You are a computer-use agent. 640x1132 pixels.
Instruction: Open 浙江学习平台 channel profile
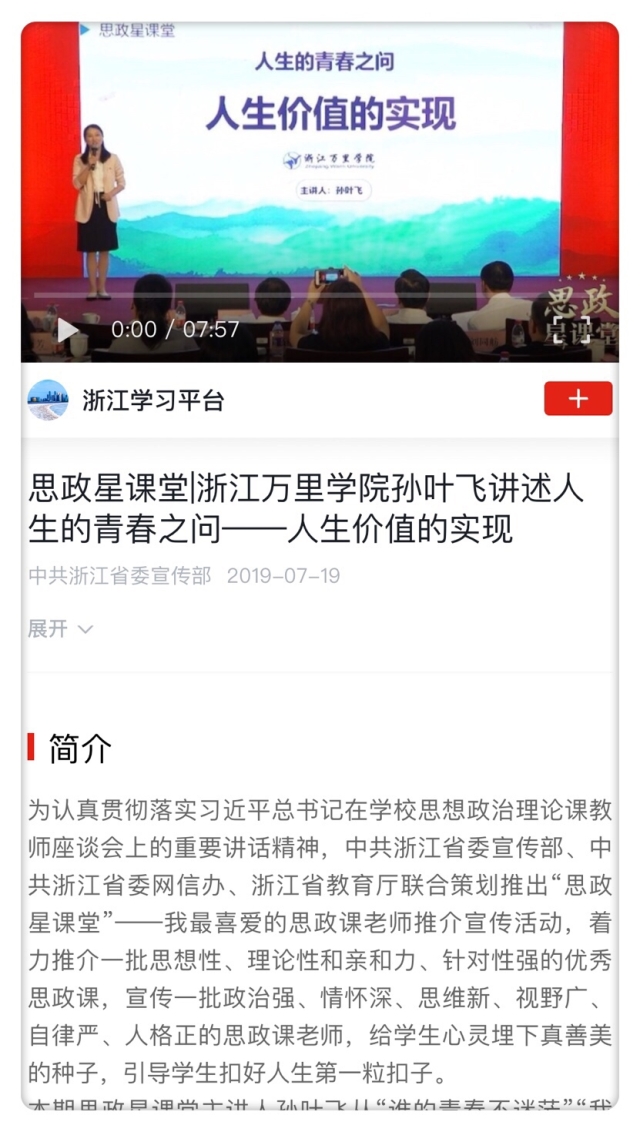point(153,401)
